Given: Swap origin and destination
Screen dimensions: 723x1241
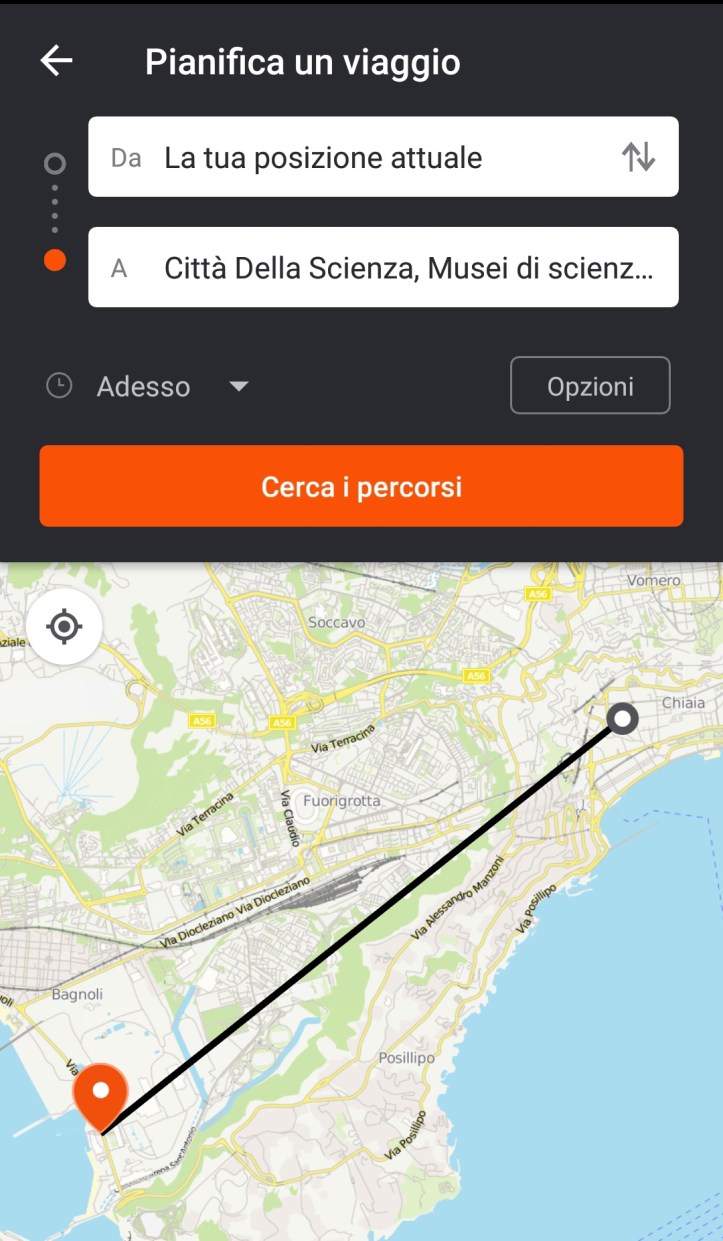Looking at the screenshot, I should tap(638, 157).
